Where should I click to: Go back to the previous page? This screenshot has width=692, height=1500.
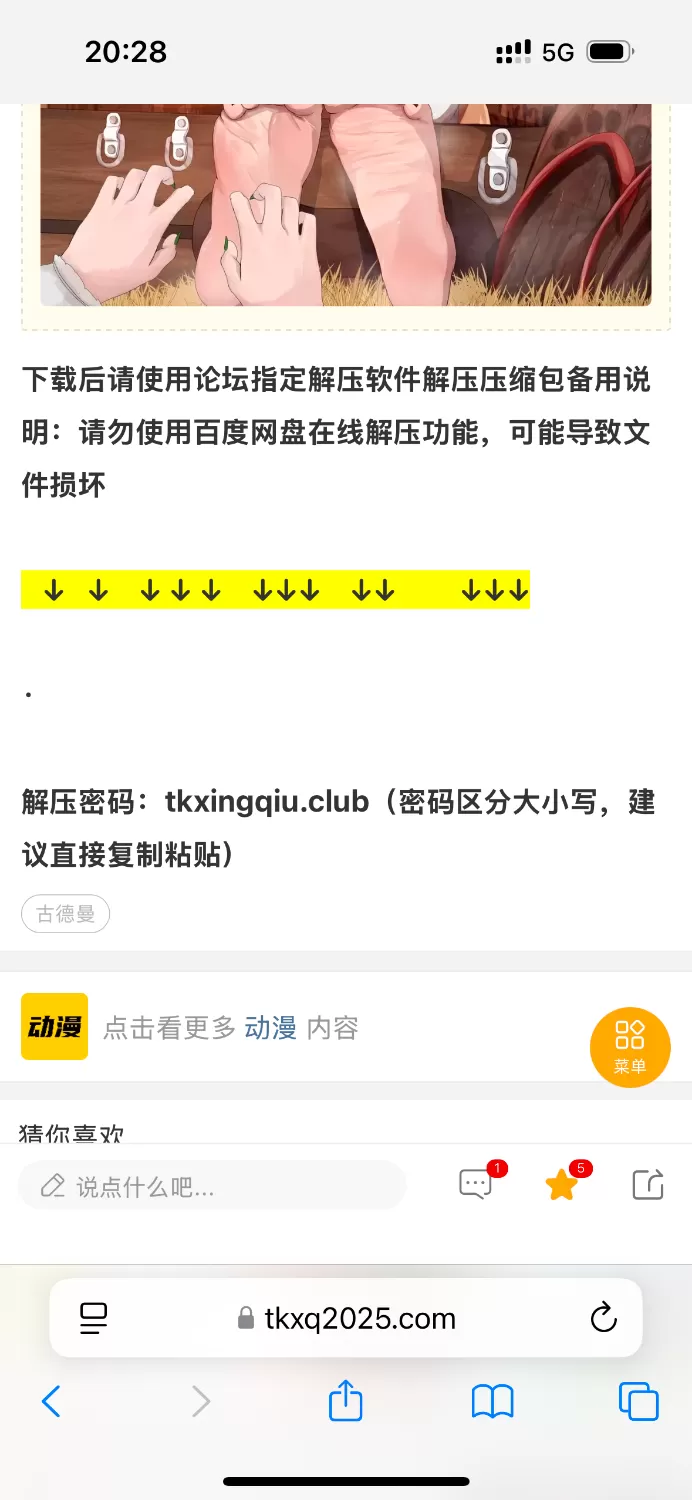[x=51, y=1401]
